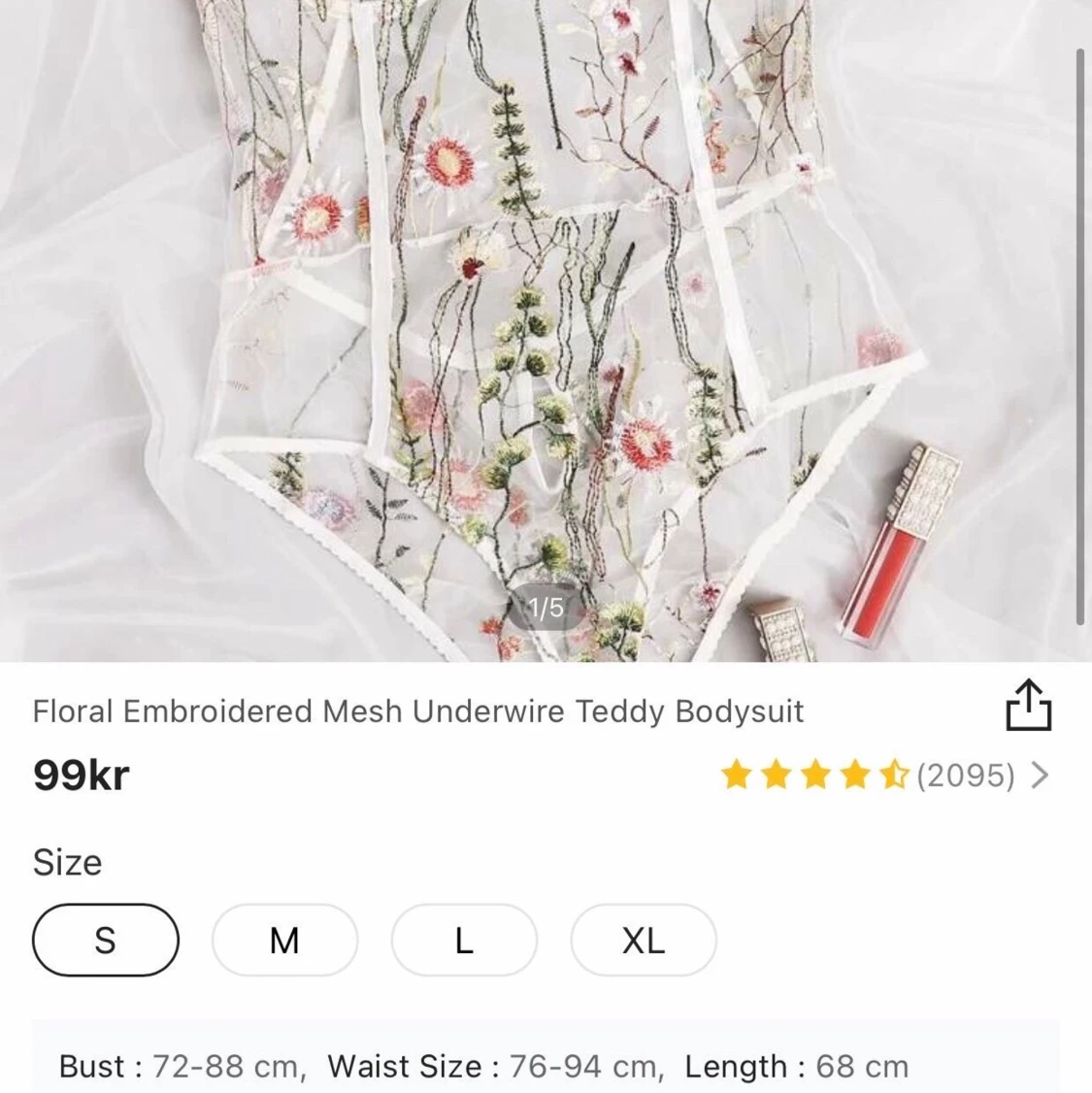Screen dimensions: 1092x1093
Task: Tap the 1/5 indicator to browse photos
Action: pos(546,609)
